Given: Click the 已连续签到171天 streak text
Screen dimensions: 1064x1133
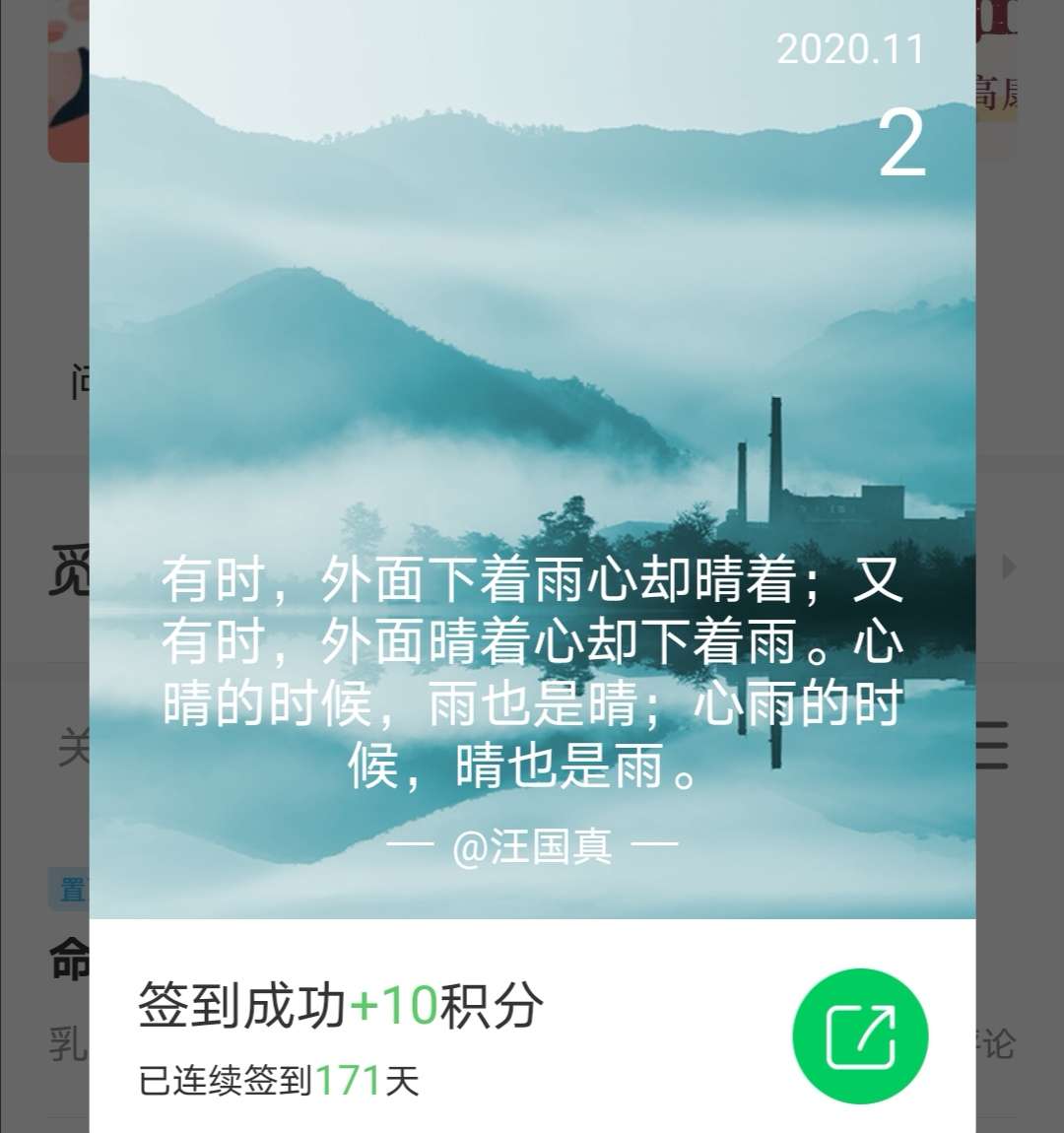Looking at the screenshot, I should coord(278,1084).
